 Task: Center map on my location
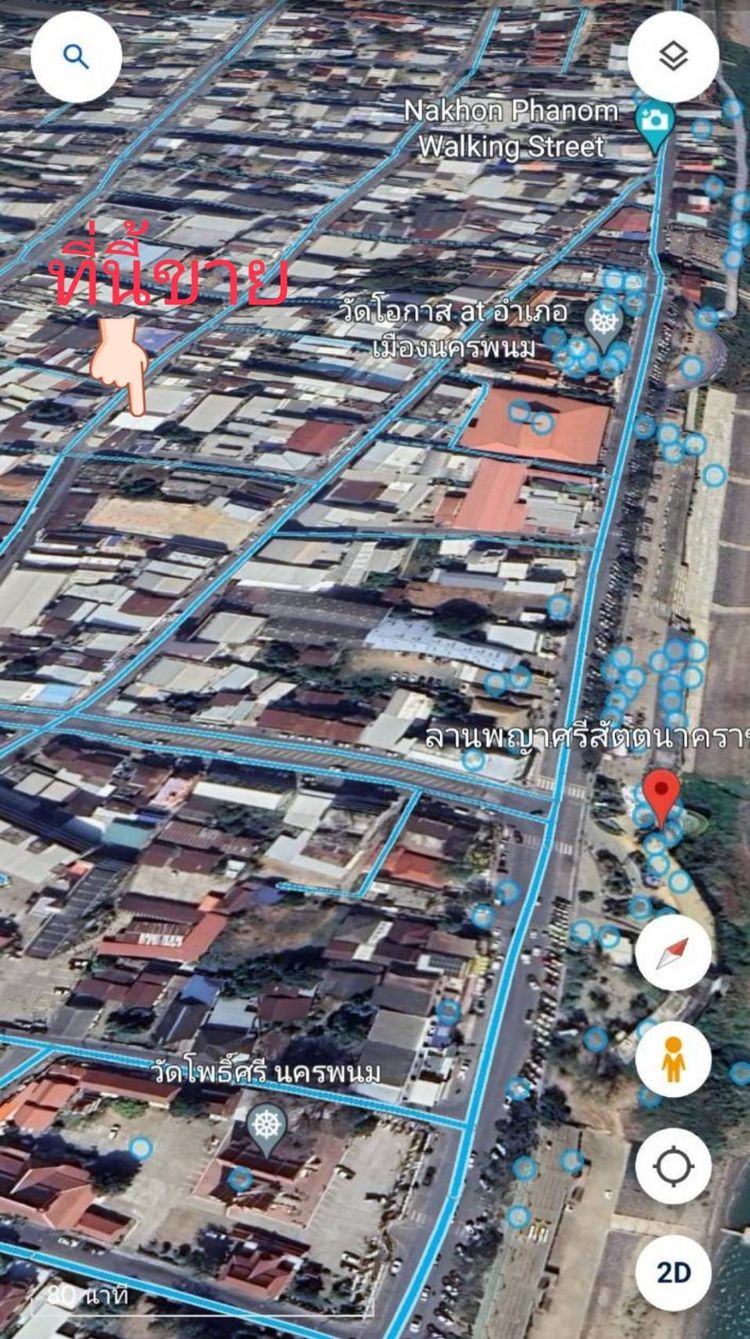point(673,1166)
